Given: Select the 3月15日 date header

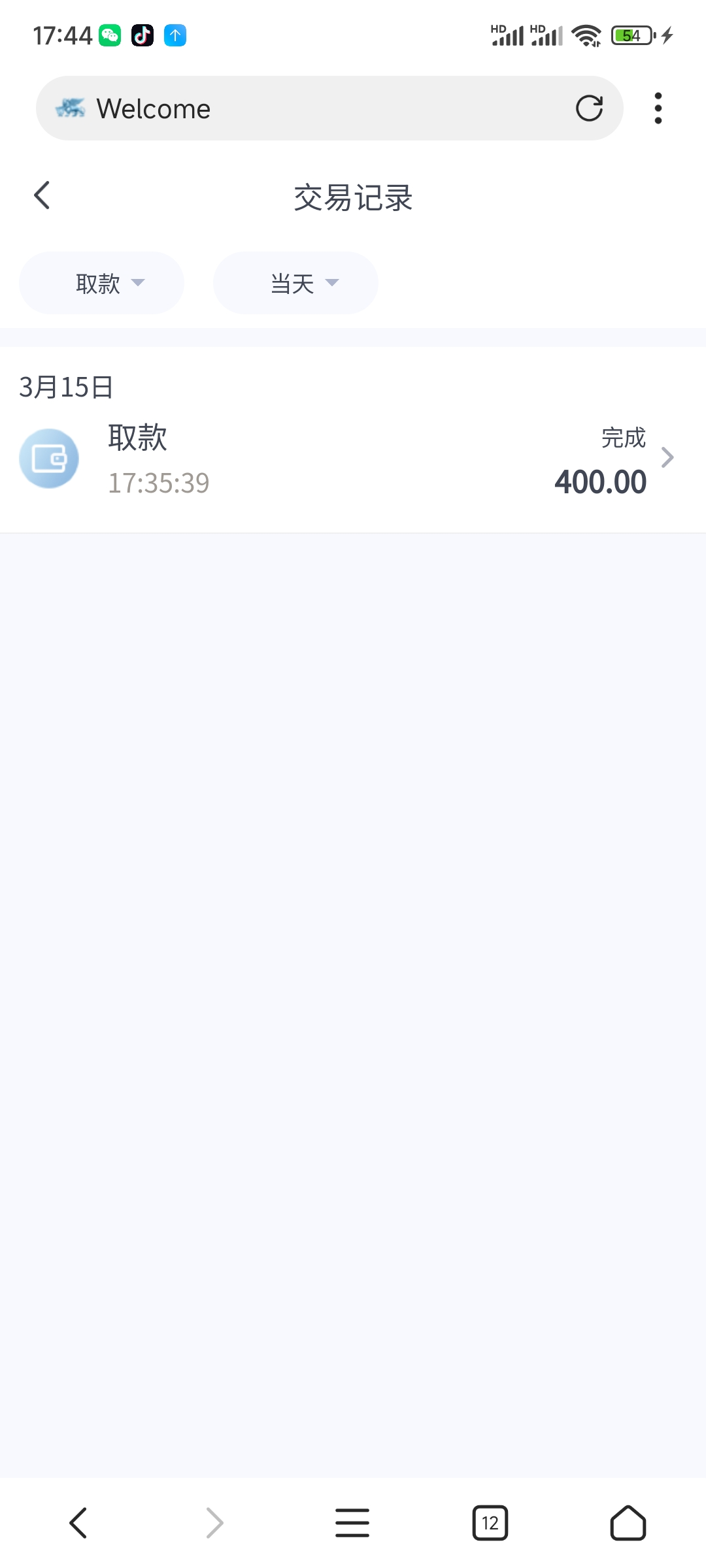Looking at the screenshot, I should tap(65, 387).
